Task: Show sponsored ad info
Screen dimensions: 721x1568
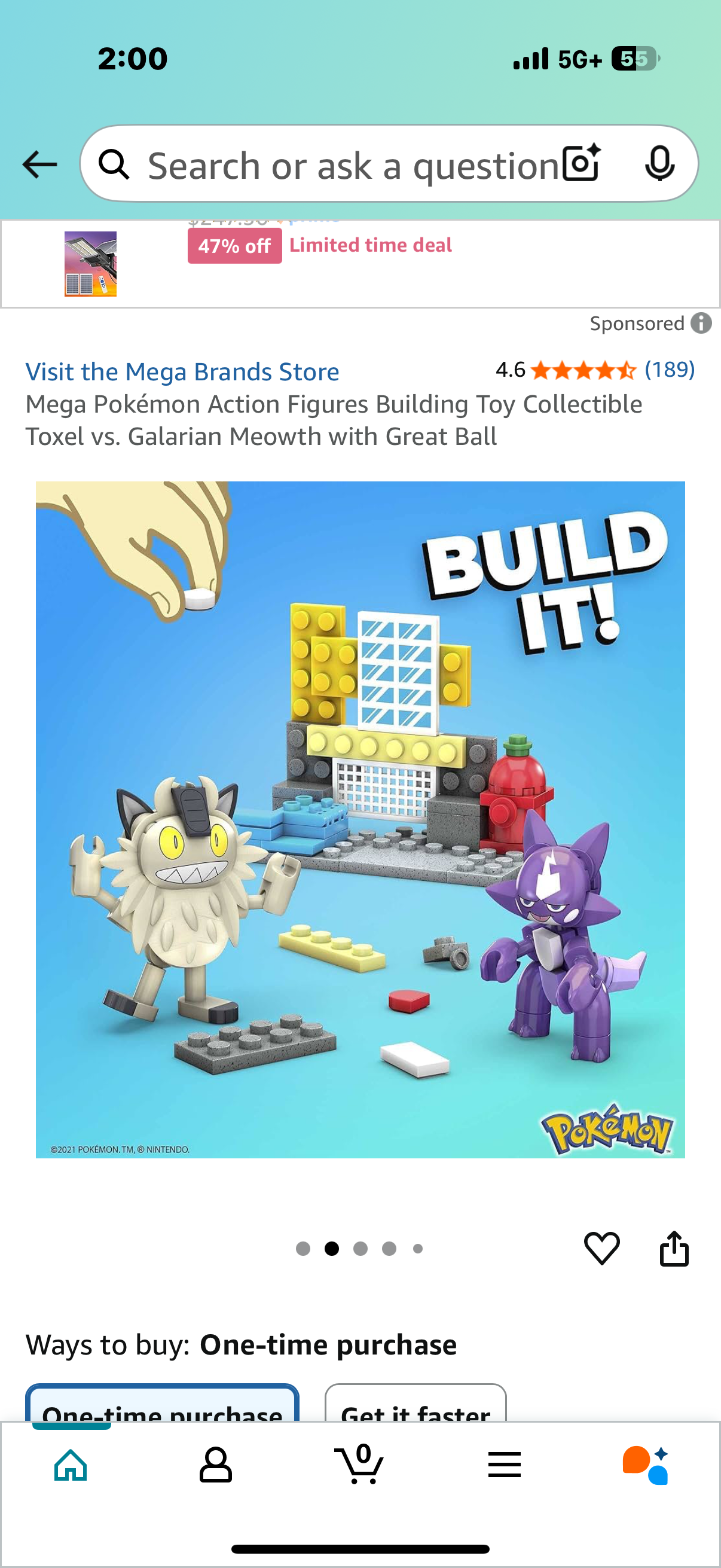Action: point(701,323)
